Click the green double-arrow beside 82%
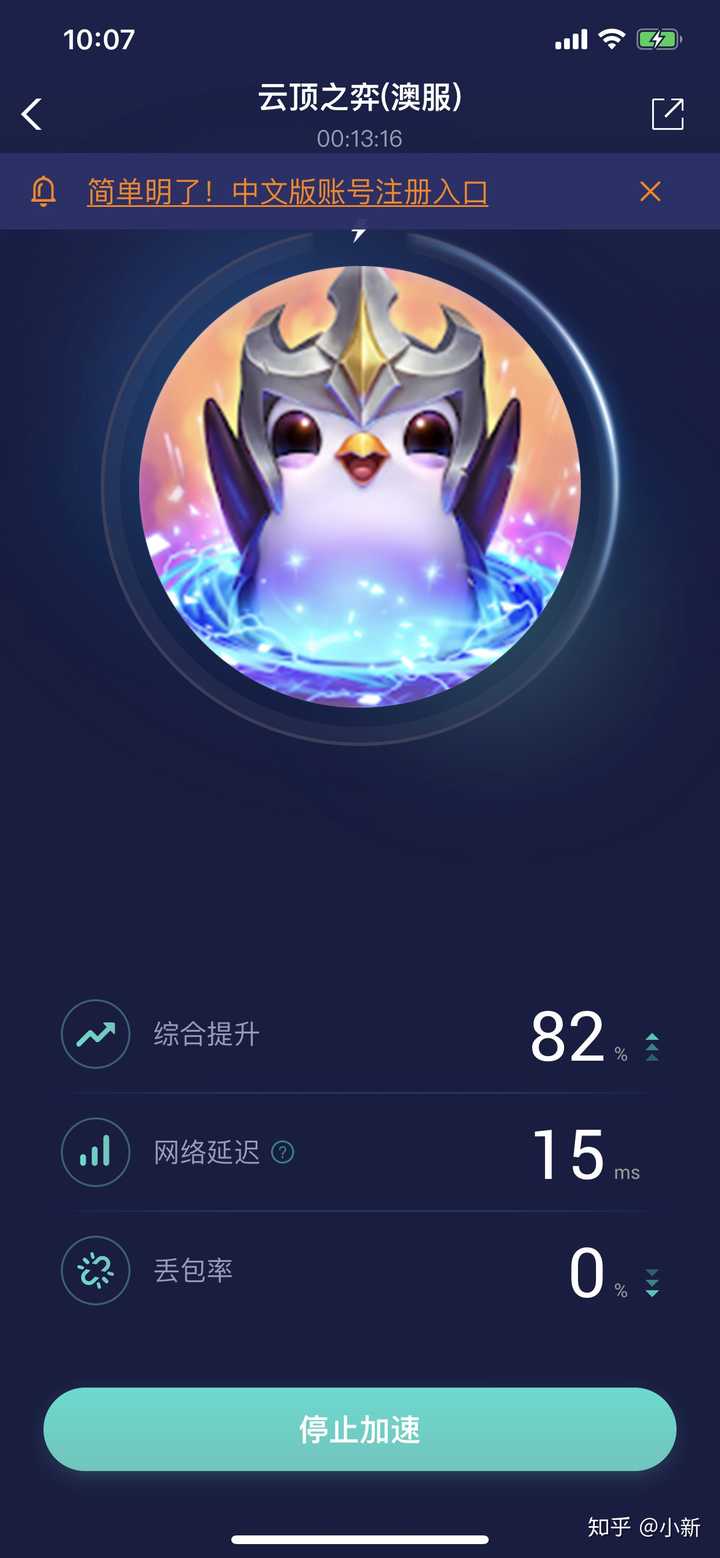Screen dimensions: 720x1558 (651, 1046)
